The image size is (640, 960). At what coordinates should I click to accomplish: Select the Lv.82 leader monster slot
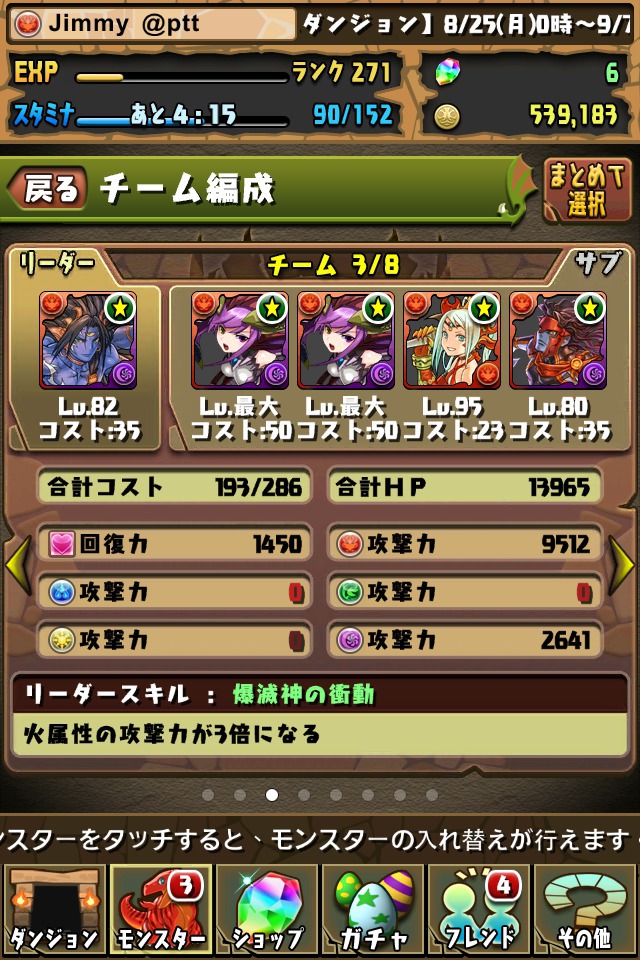click(88, 340)
